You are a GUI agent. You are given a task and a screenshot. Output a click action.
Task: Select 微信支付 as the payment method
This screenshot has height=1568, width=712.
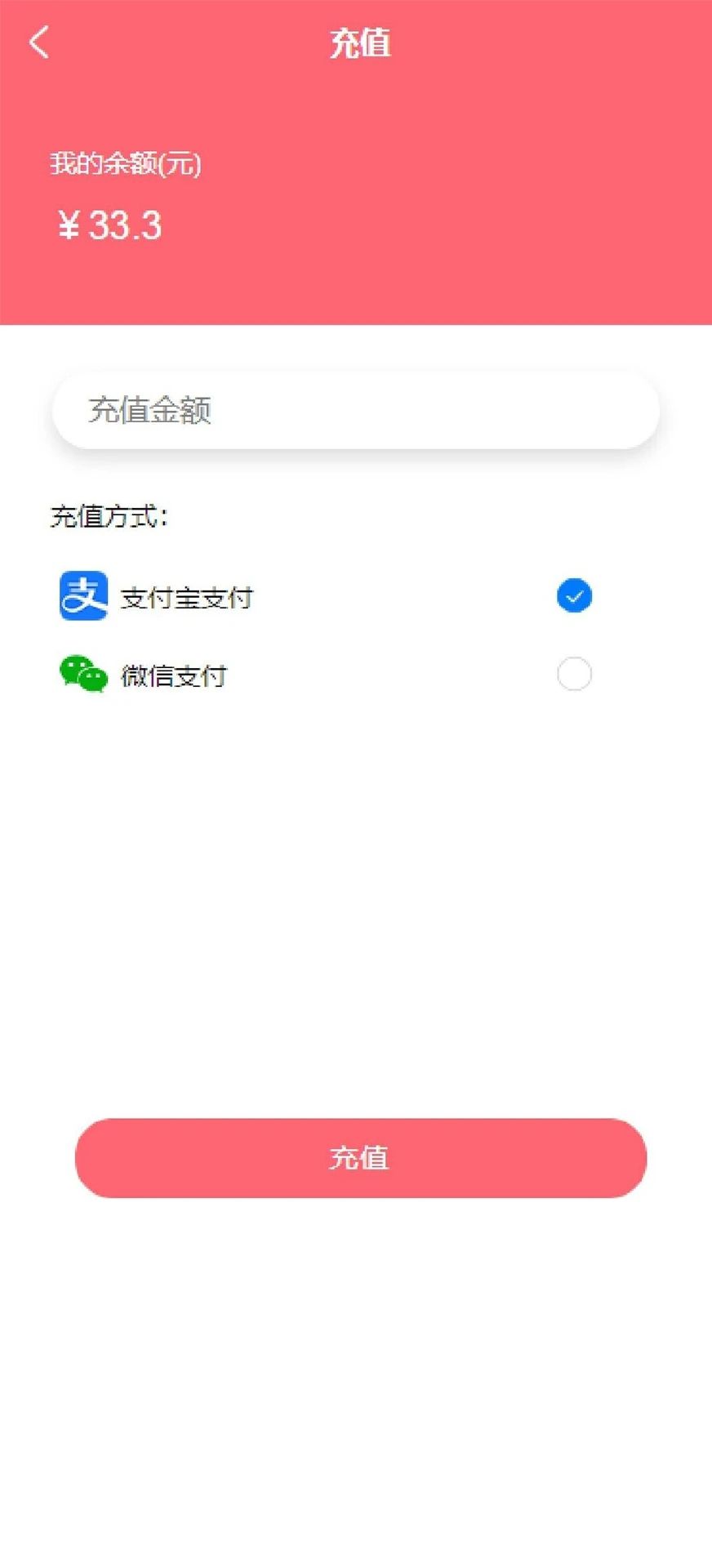tap(574, 674)
